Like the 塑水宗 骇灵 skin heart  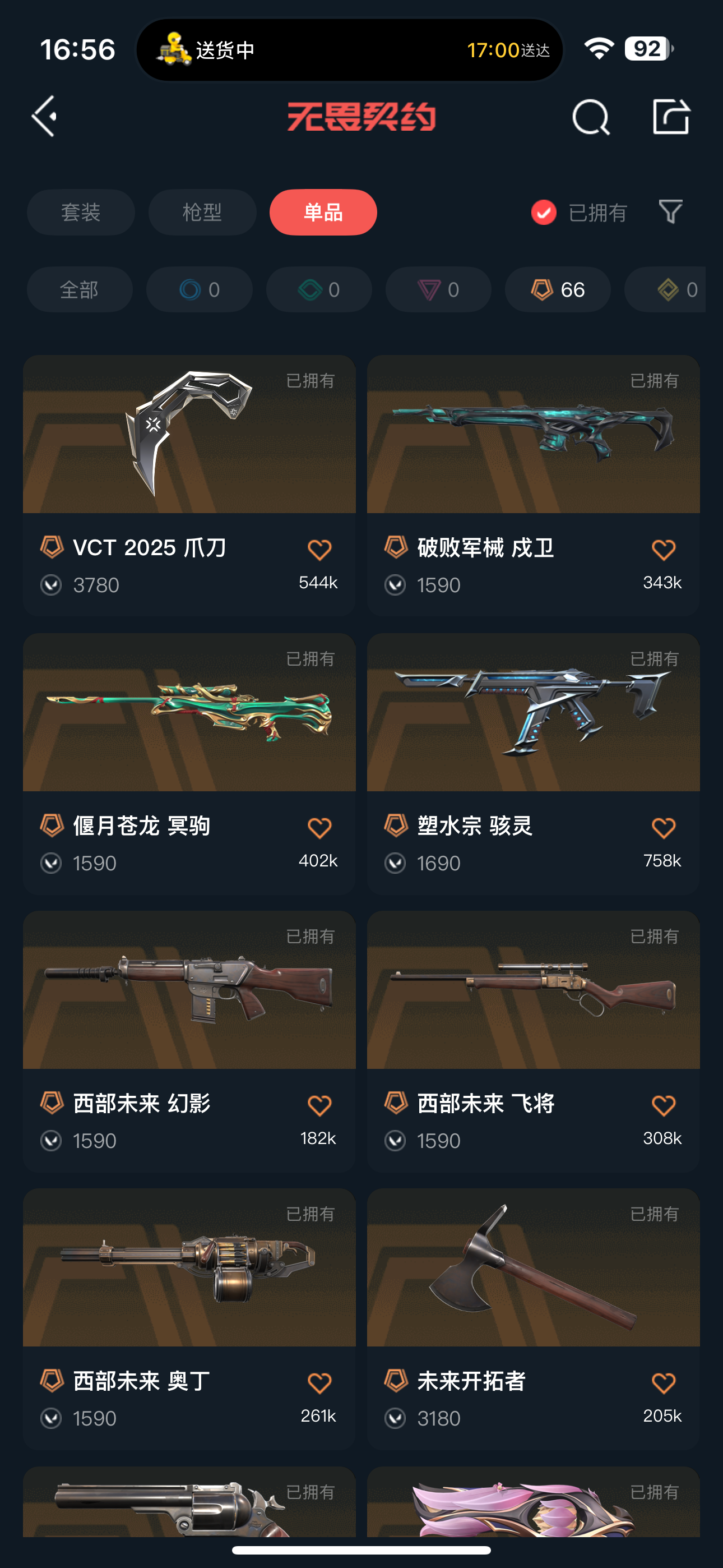pyautogui.click(x=664, y=828)
